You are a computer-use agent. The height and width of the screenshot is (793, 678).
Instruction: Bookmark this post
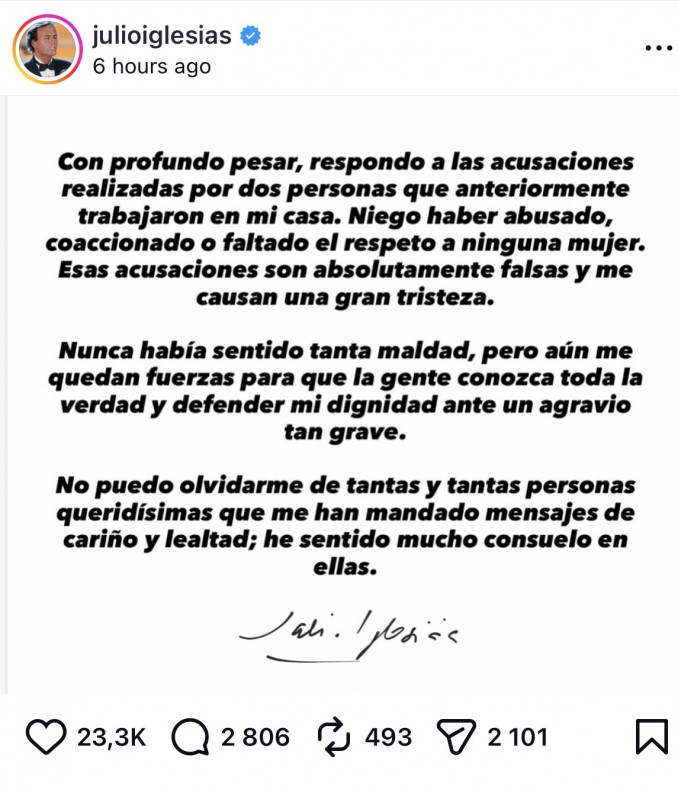(x=651, y=738)
